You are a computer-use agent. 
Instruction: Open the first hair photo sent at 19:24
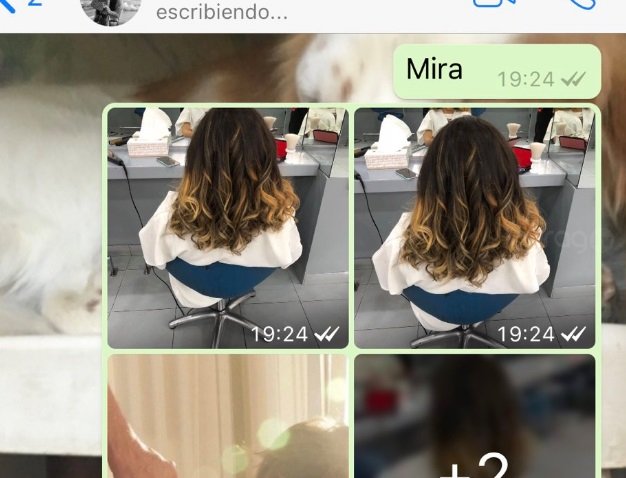click(x=227, y=227)
